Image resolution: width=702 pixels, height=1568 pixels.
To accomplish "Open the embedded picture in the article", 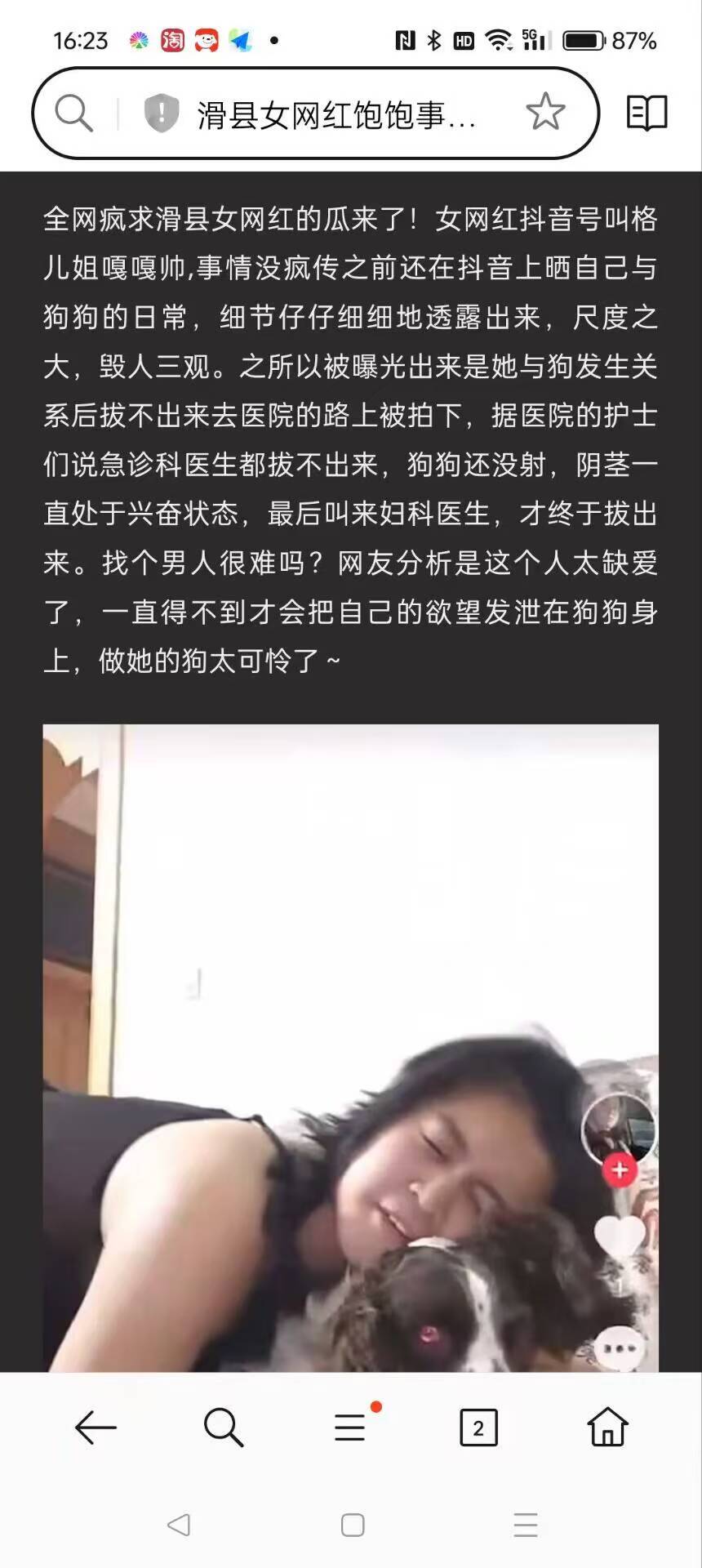I will [x=351, y=1045].
